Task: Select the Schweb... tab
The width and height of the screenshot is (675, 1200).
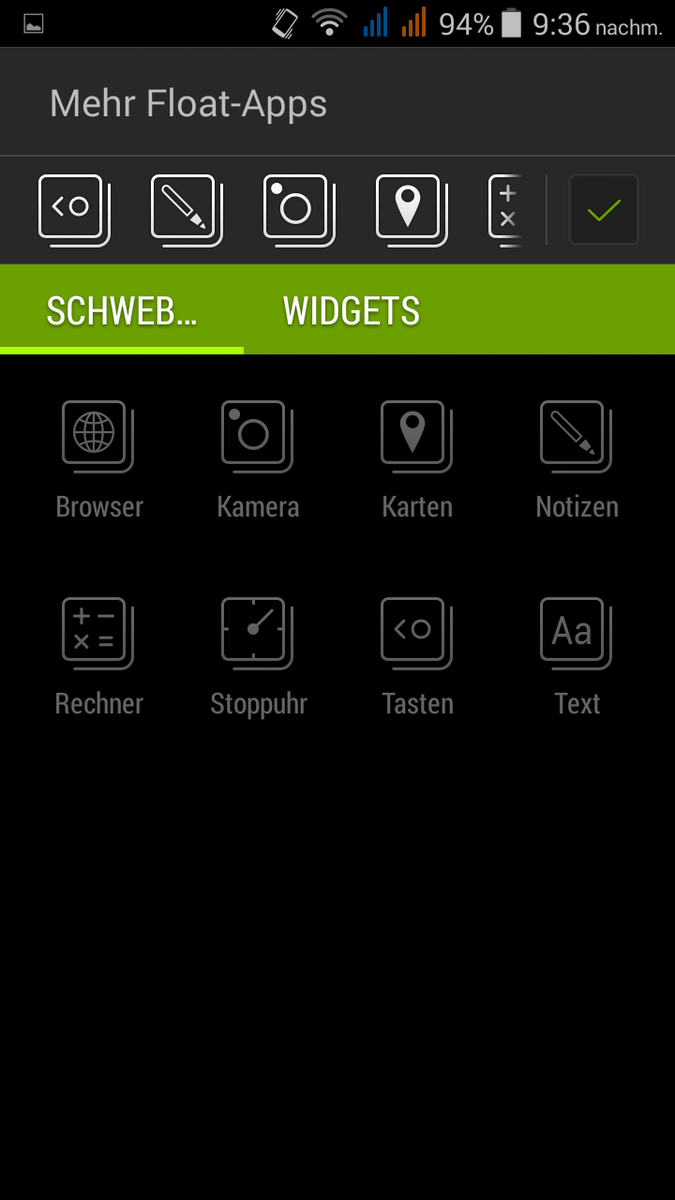Action: click(x=122, y=311)
